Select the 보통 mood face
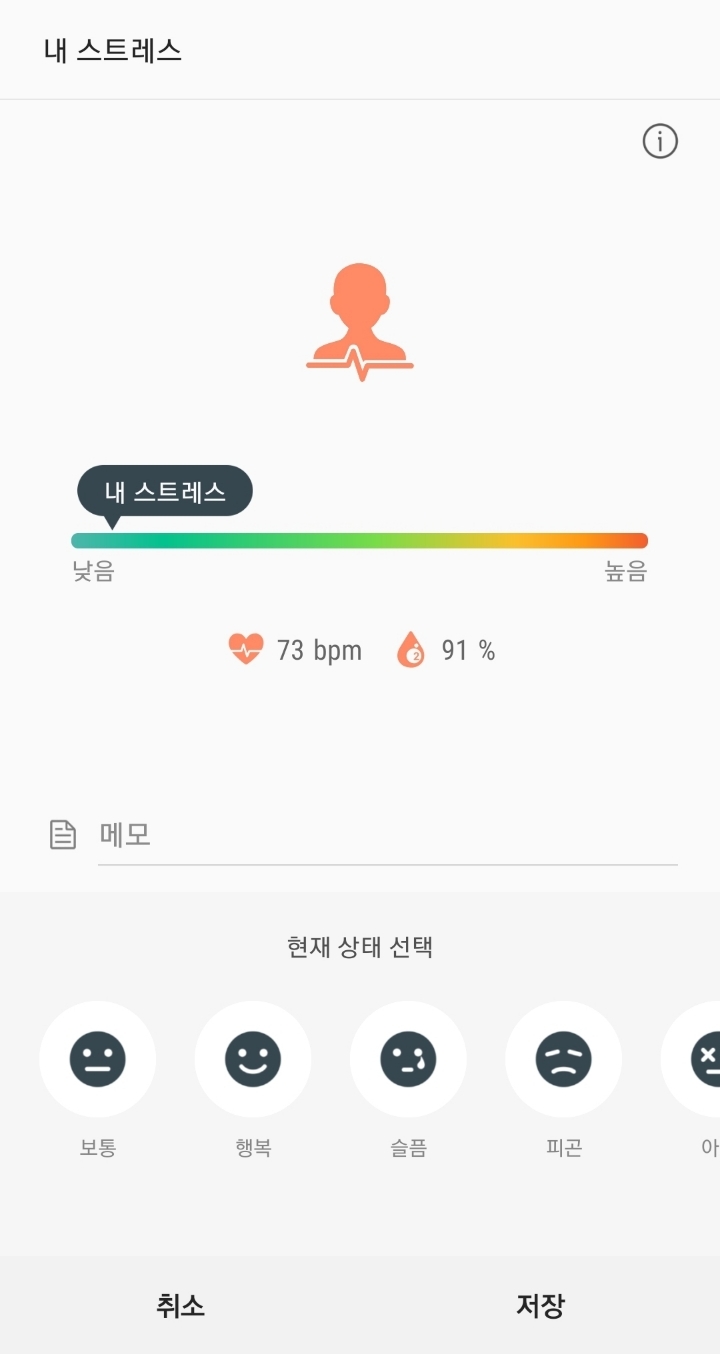The height and width of the screenshot is (1354, 720). [x=98, y=1059]
